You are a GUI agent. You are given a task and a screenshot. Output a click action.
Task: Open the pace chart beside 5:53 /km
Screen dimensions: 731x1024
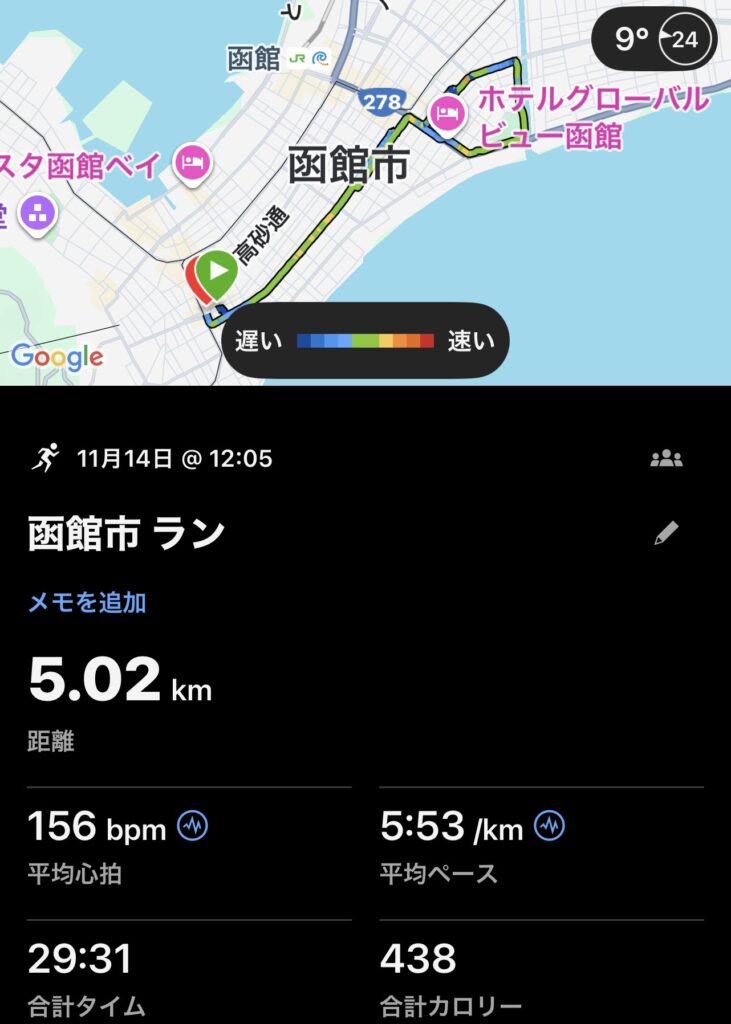coord(549,826)
